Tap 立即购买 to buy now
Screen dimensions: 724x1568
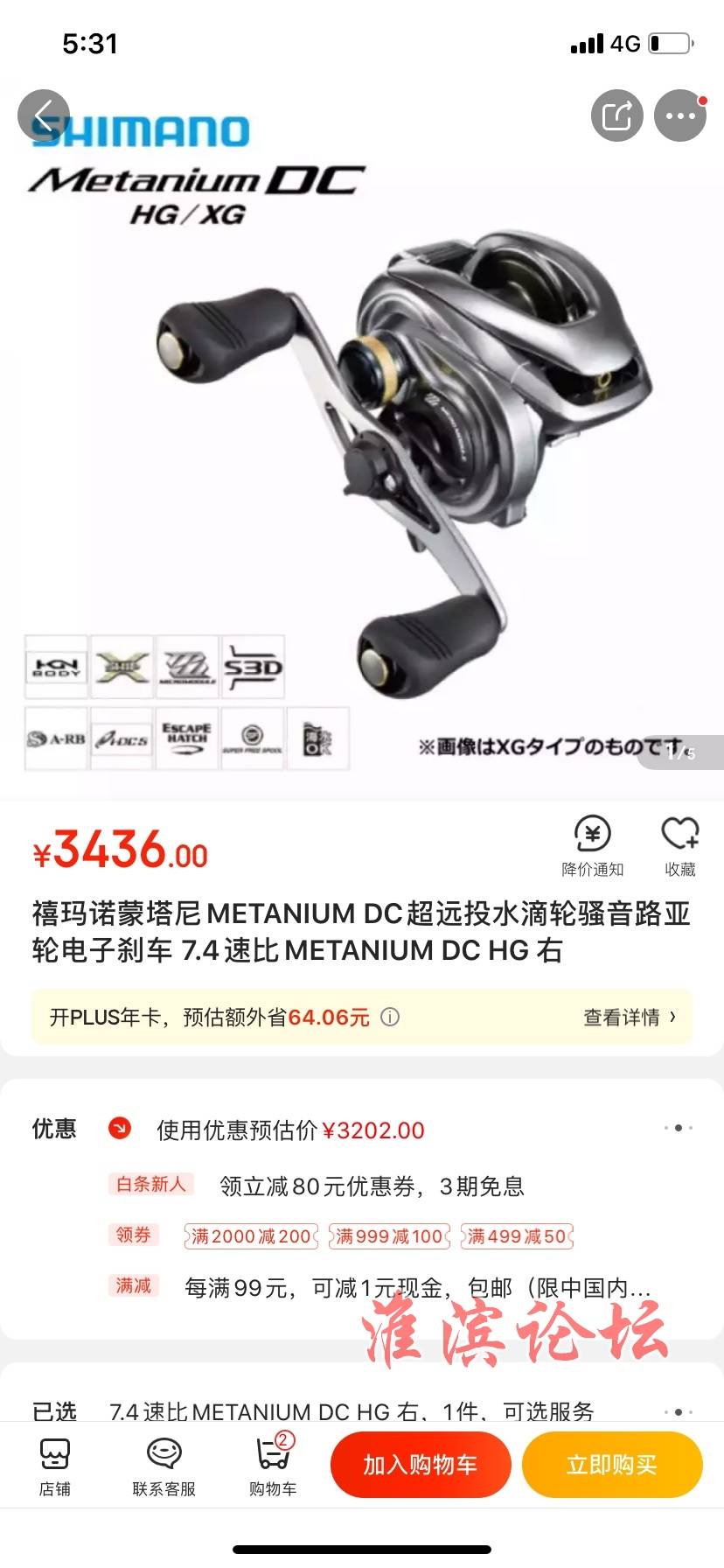point(611,1465)
